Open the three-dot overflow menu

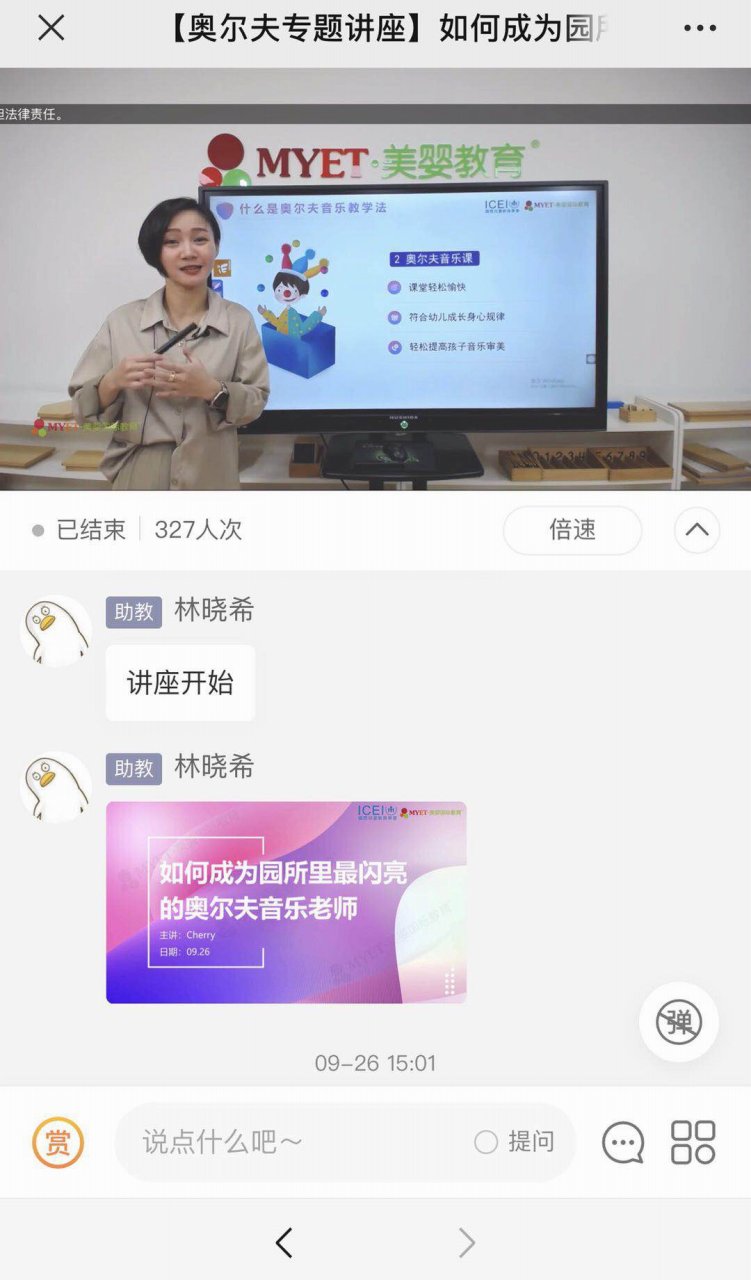tap(700, 28)
